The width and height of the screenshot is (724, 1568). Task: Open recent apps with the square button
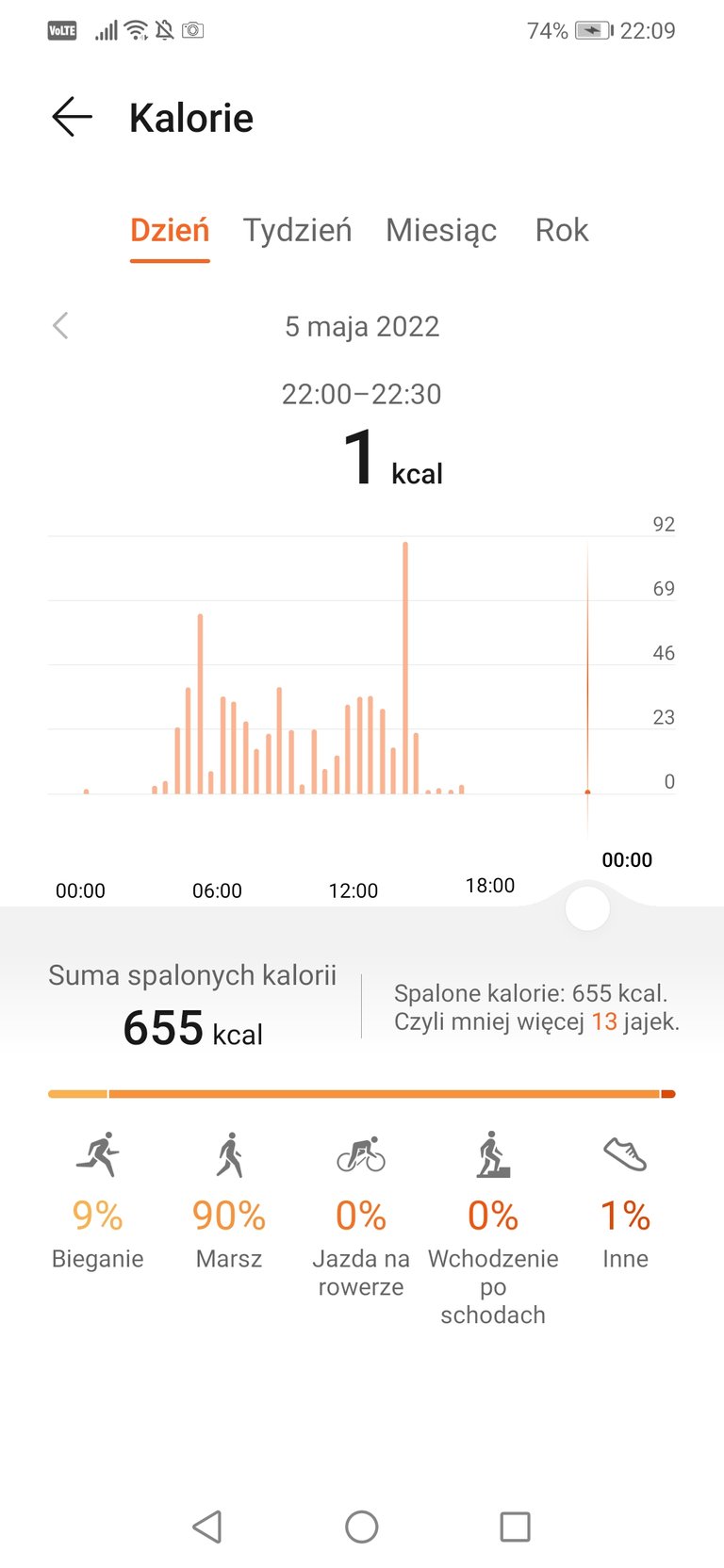tap(515, 1527)
